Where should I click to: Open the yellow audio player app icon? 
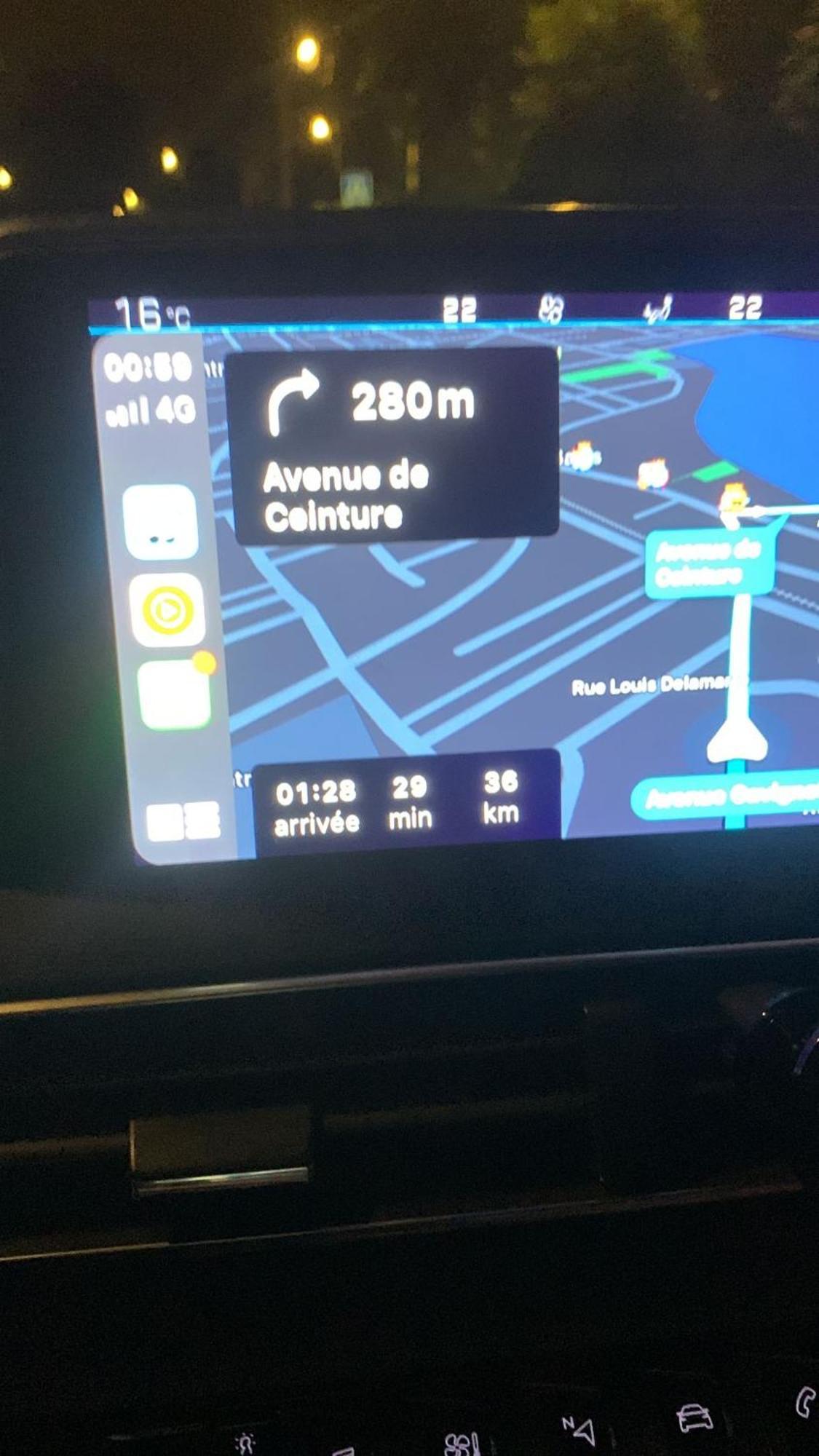tap(167, 610)
